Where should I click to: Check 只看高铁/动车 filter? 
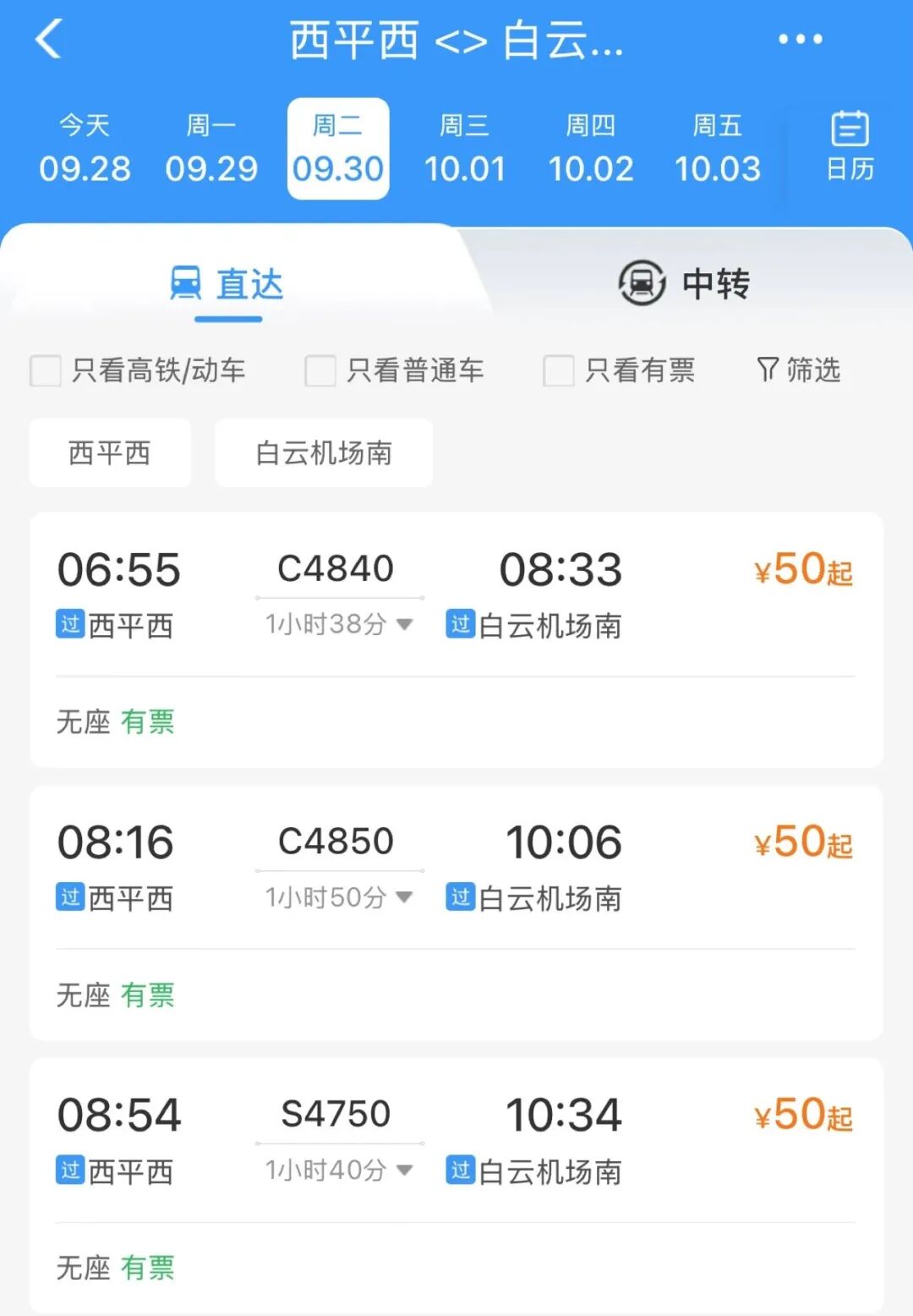pyautogui.click(x=46, y=370)
